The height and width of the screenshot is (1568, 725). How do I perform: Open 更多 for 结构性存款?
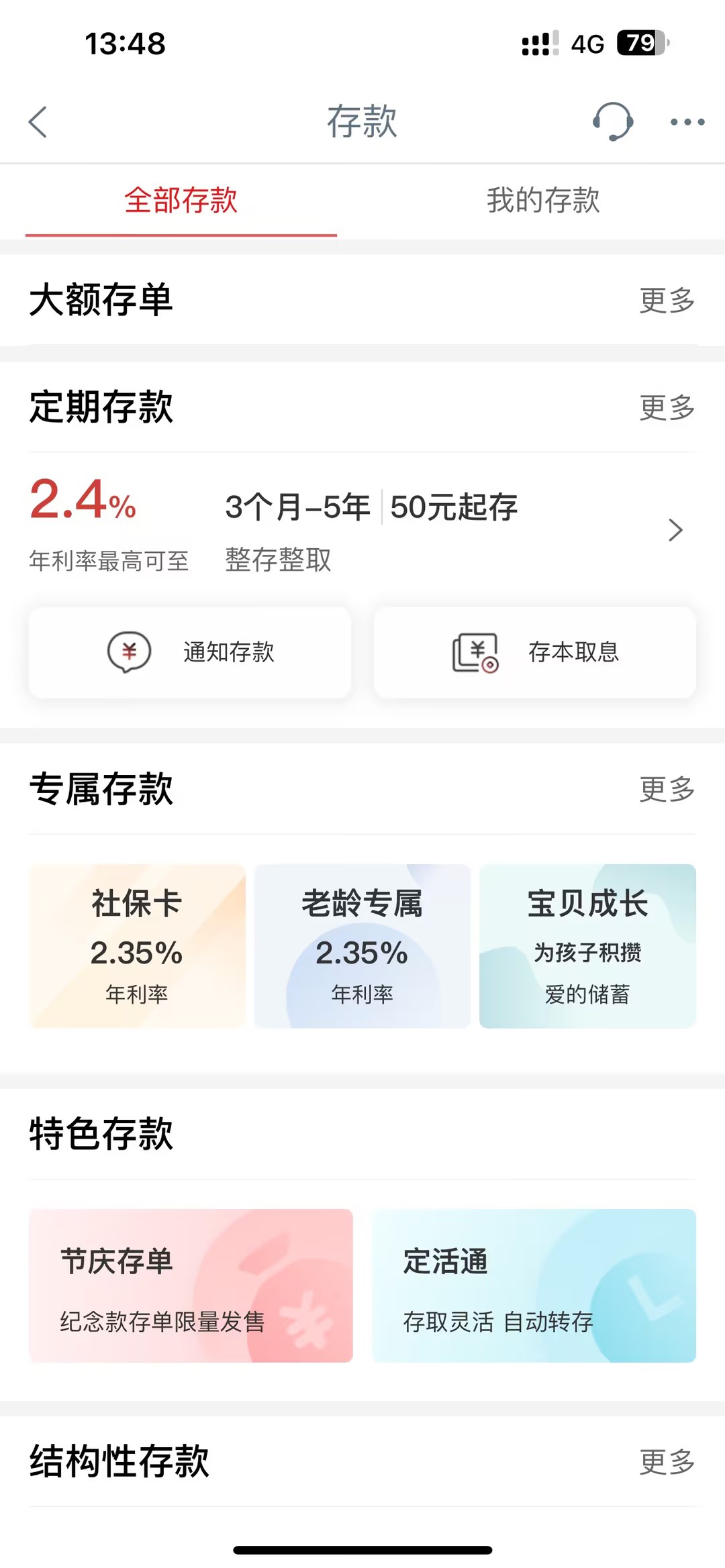click(667, 1461)
